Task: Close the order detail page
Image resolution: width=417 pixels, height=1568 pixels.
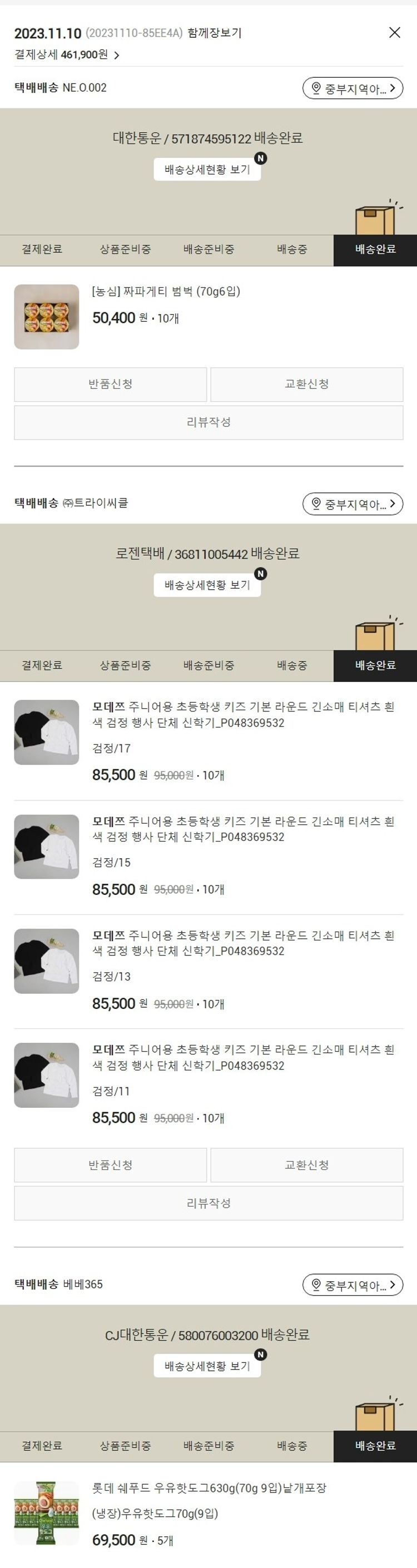Action: (x=394, y=32)
